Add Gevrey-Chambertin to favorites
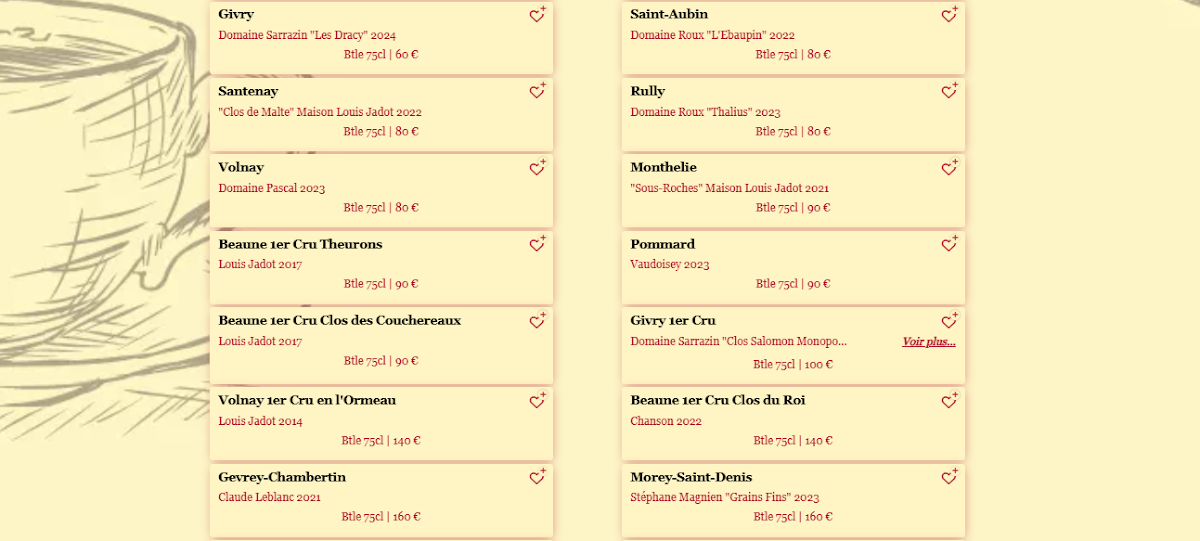Viewport: 1200px width, 541px height. pos(537,478)
